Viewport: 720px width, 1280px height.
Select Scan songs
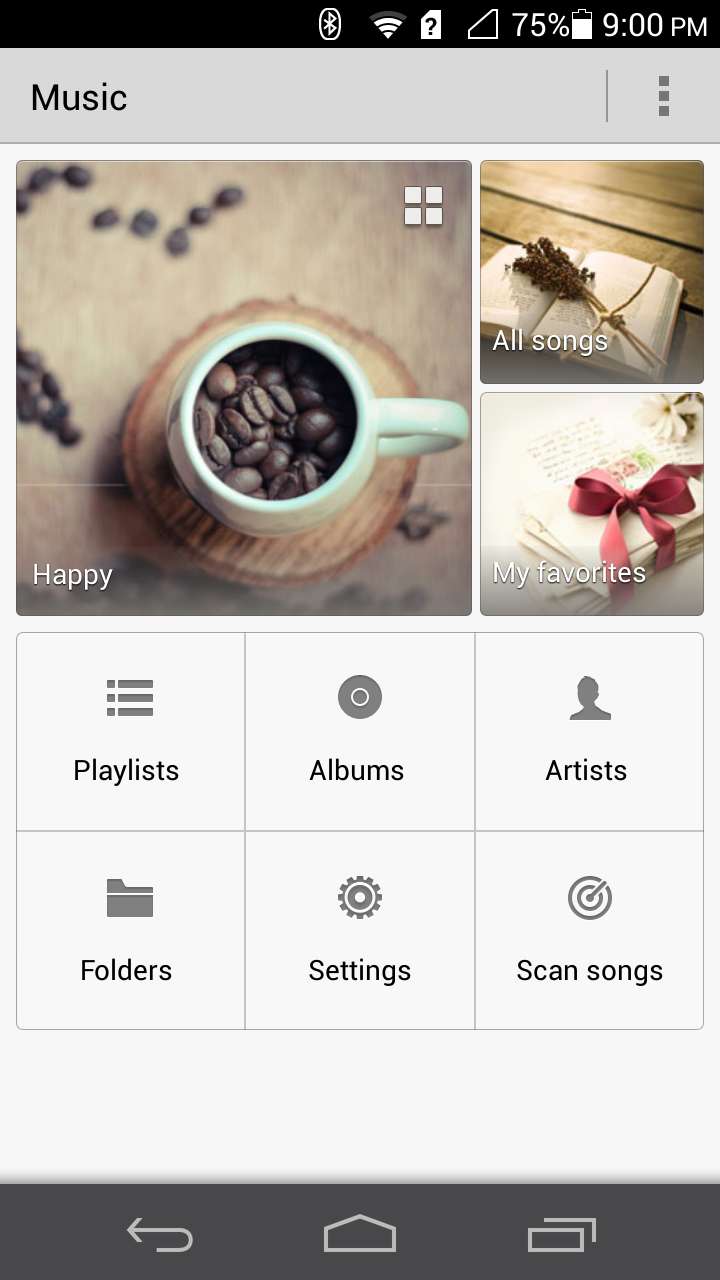589,930
